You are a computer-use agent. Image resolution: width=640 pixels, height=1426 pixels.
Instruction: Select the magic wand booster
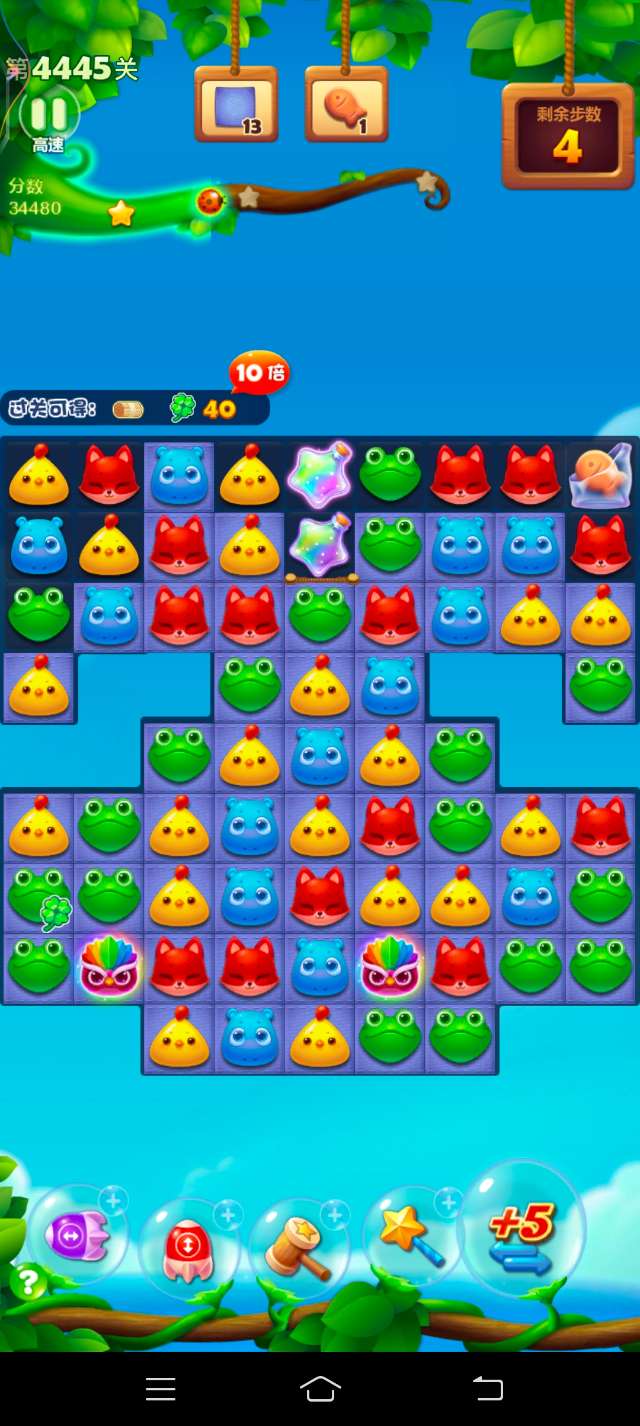pyautogui.click(x=410, y=1239)
